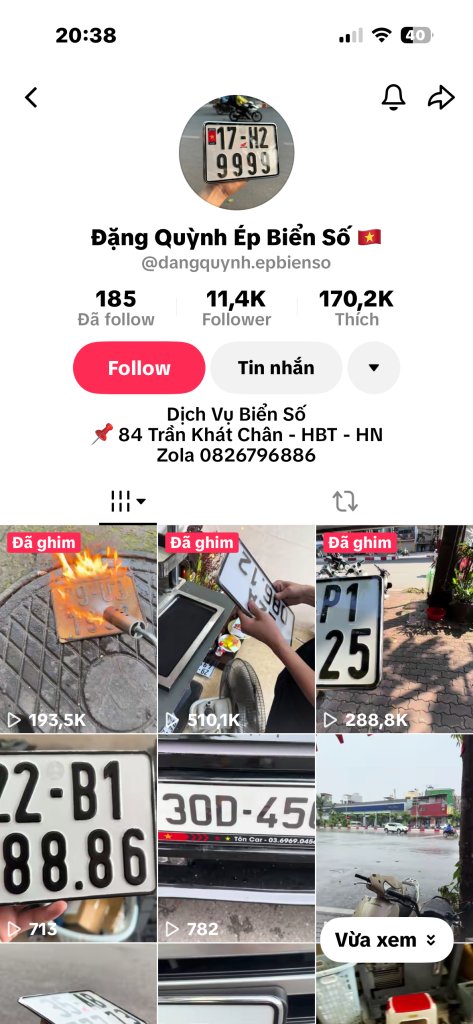This screenshot has width=473, height=1024.
Task: Switch to the reposts tab
Action: tap(345, 502)
